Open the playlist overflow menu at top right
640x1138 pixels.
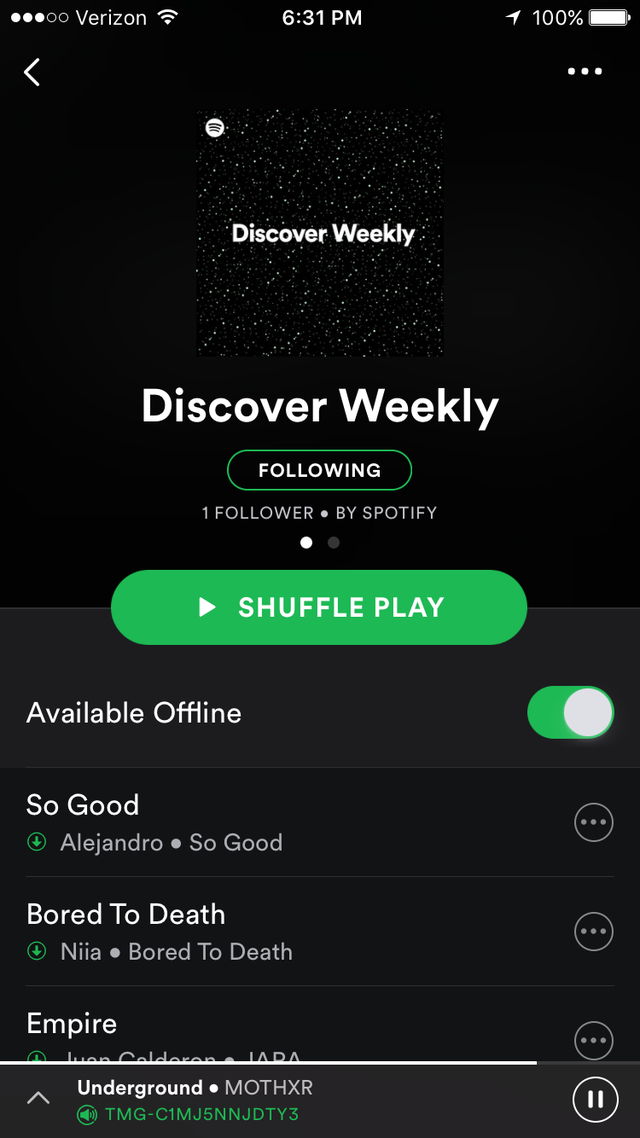[x=584, y=72]
